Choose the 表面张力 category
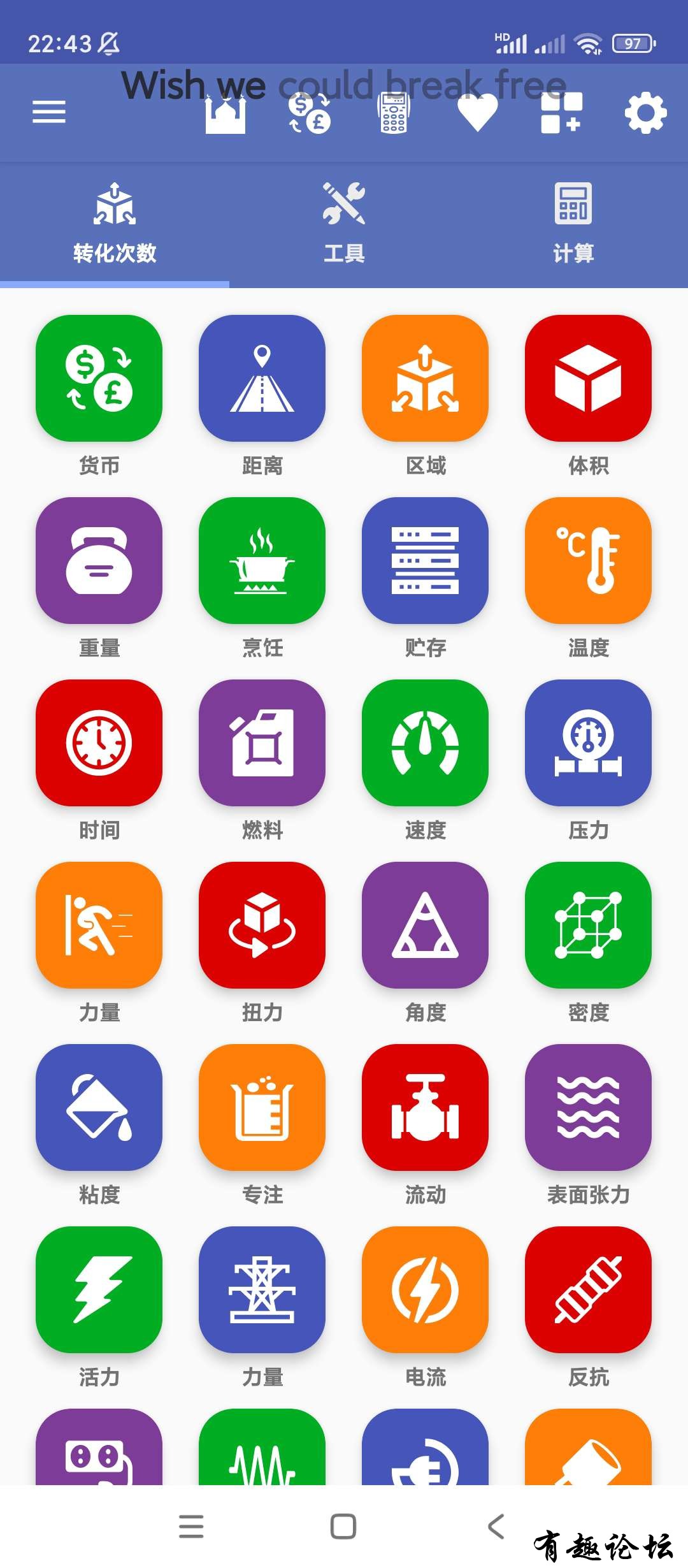The height and width of the screenshot is (1568, 688). 588,1108
